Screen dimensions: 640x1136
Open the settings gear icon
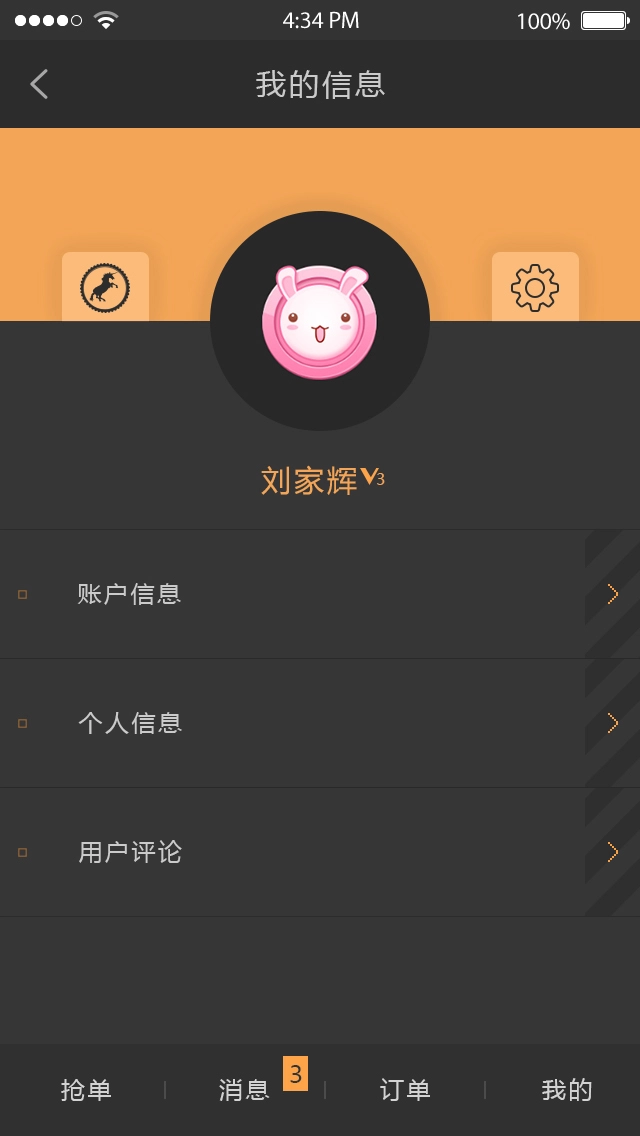(x=535, y=288)
